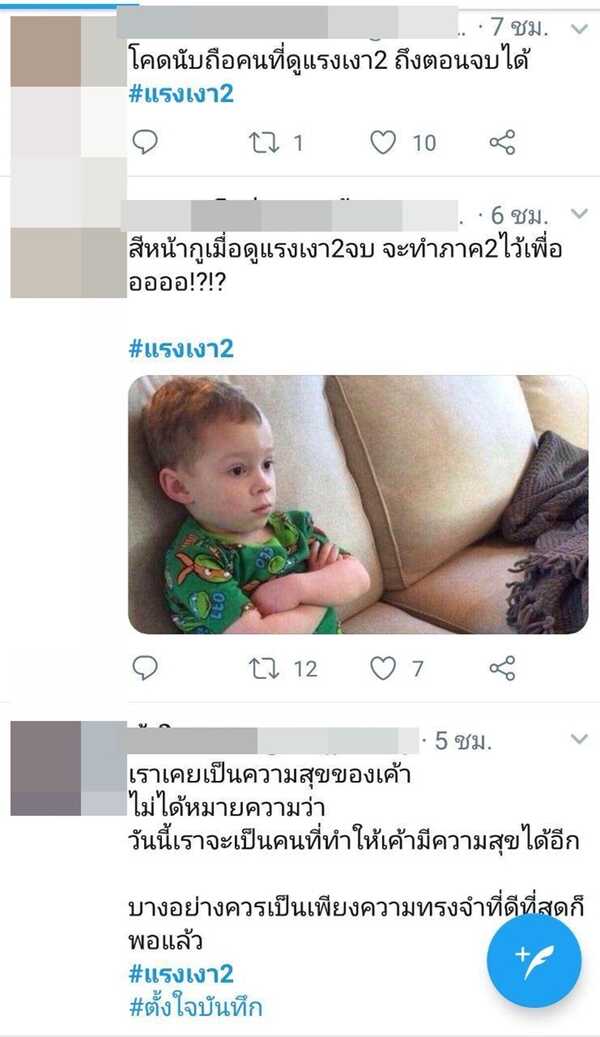Open the dropdown on the 5 ชม. tweet
The image size is (600, 1037).
point(579,740)
